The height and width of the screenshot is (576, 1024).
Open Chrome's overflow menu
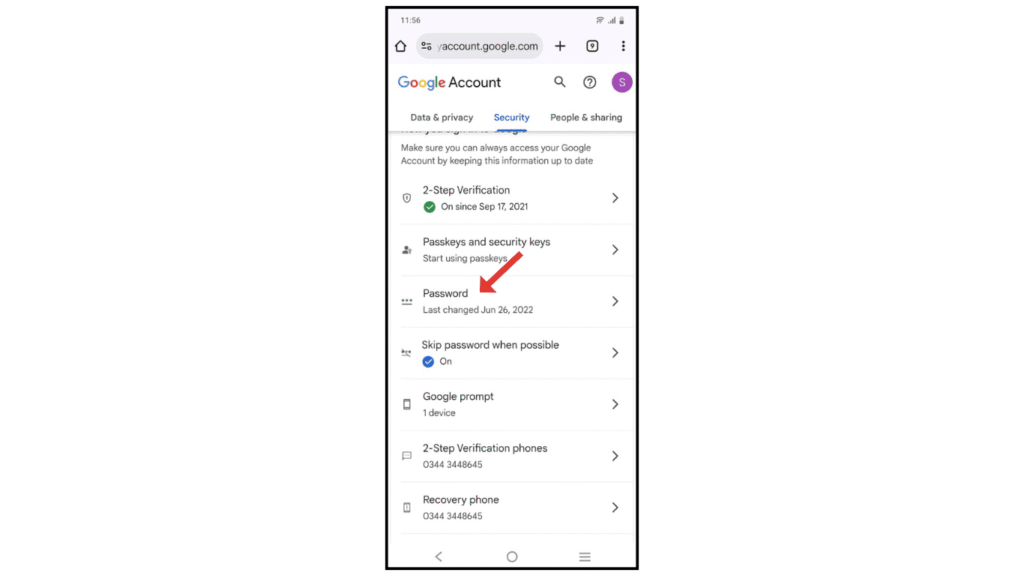pyautogui.click(x=623, y=46)
